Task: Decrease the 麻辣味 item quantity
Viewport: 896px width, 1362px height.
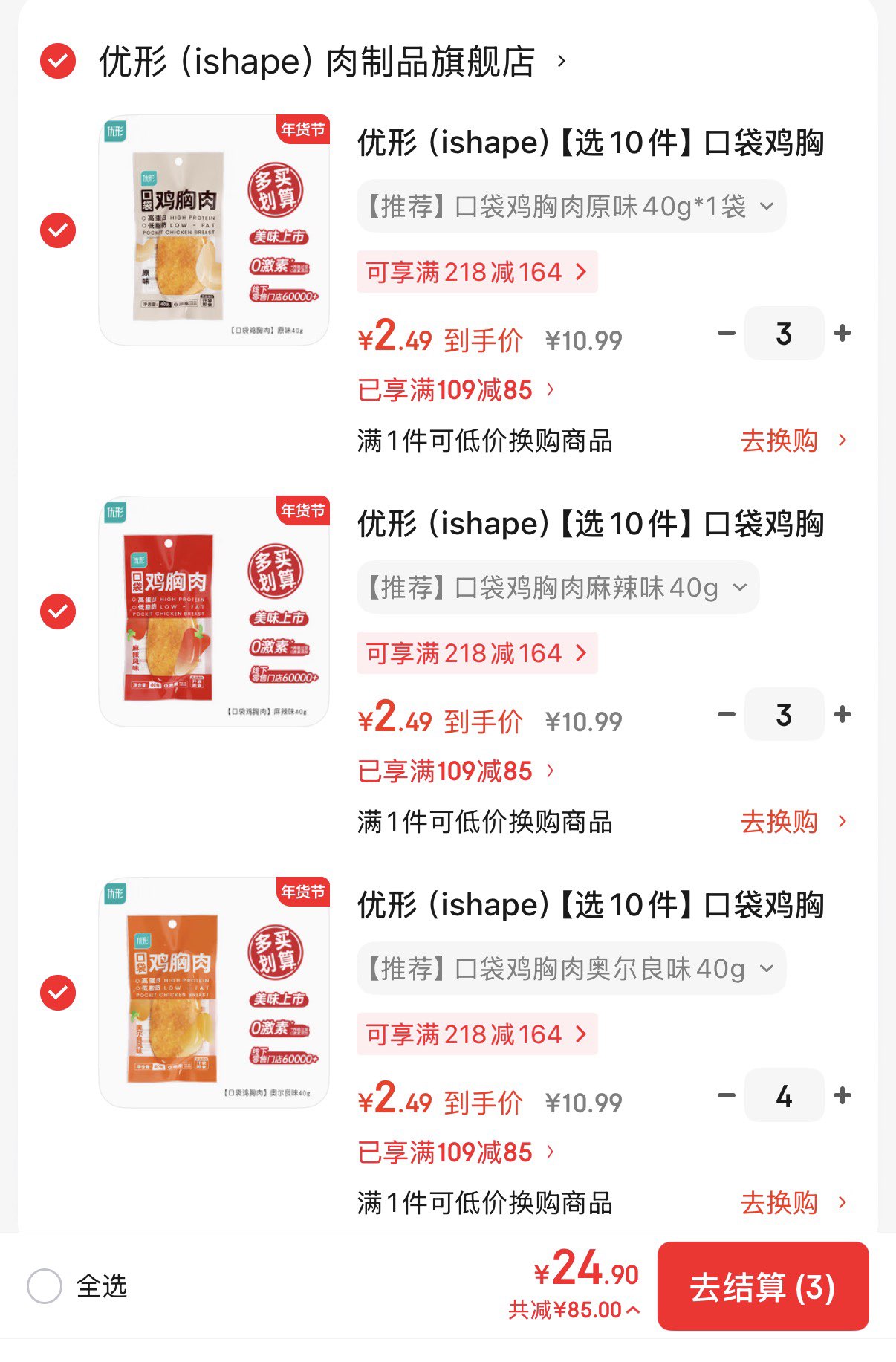Action: tap(726, 715)
